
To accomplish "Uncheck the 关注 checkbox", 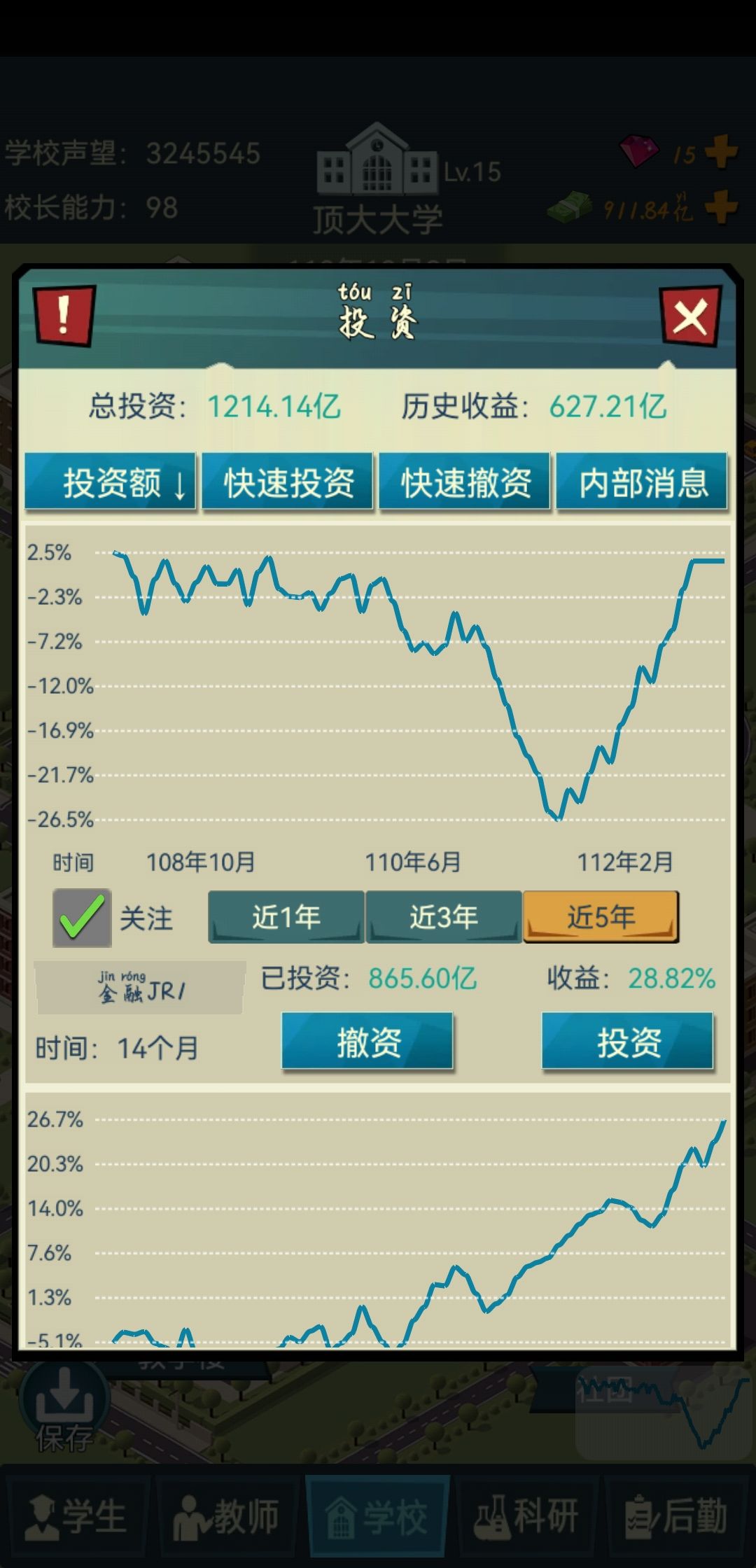I will 82,918.
